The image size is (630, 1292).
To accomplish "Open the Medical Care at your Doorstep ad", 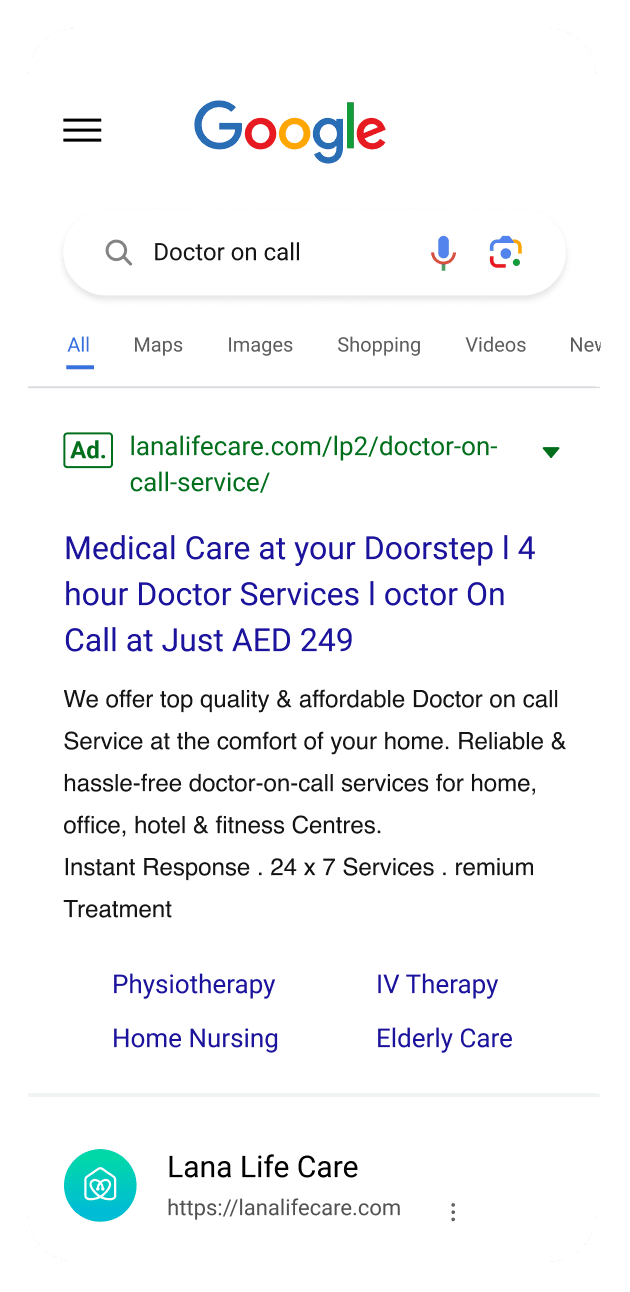I will pos(300,594).
